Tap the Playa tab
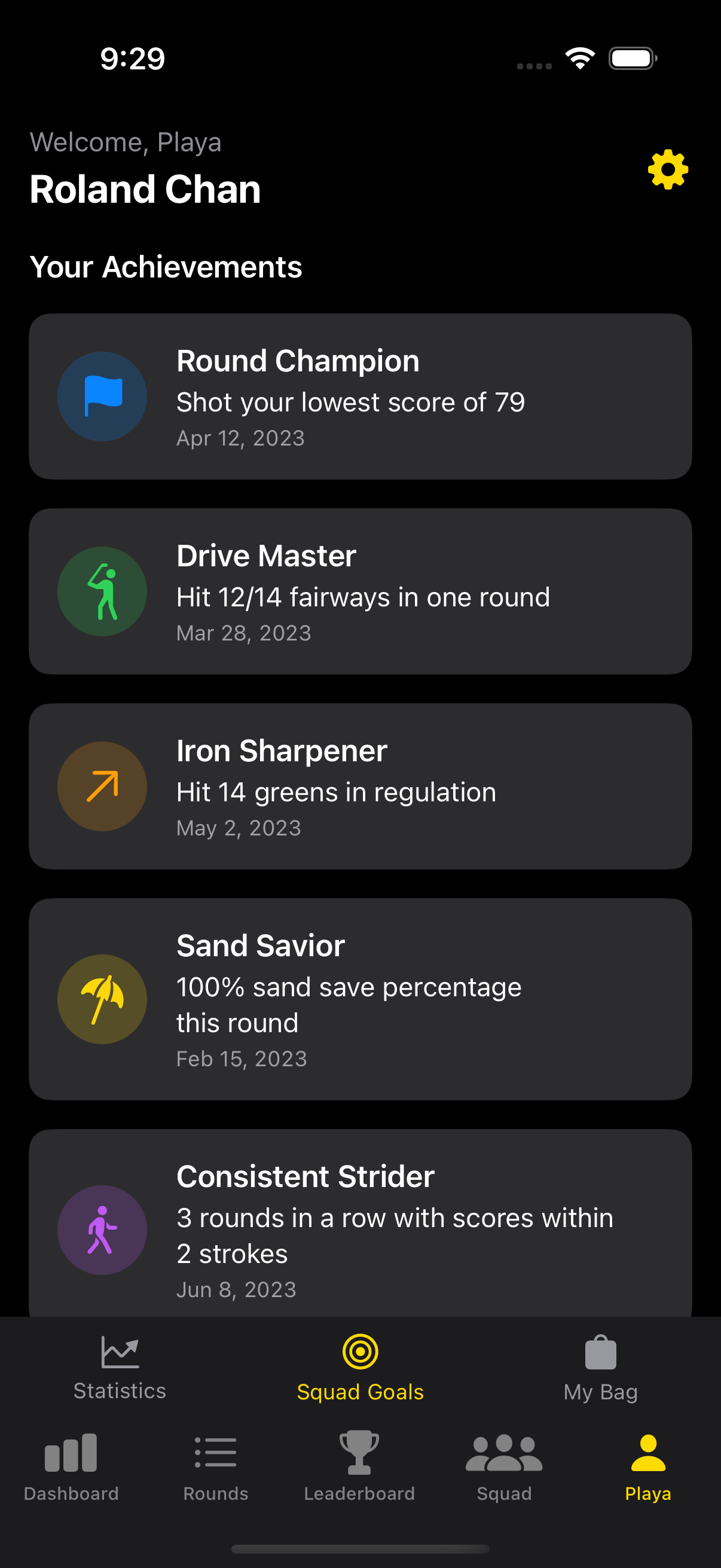721x1568 pixels. pos(648,1466)
